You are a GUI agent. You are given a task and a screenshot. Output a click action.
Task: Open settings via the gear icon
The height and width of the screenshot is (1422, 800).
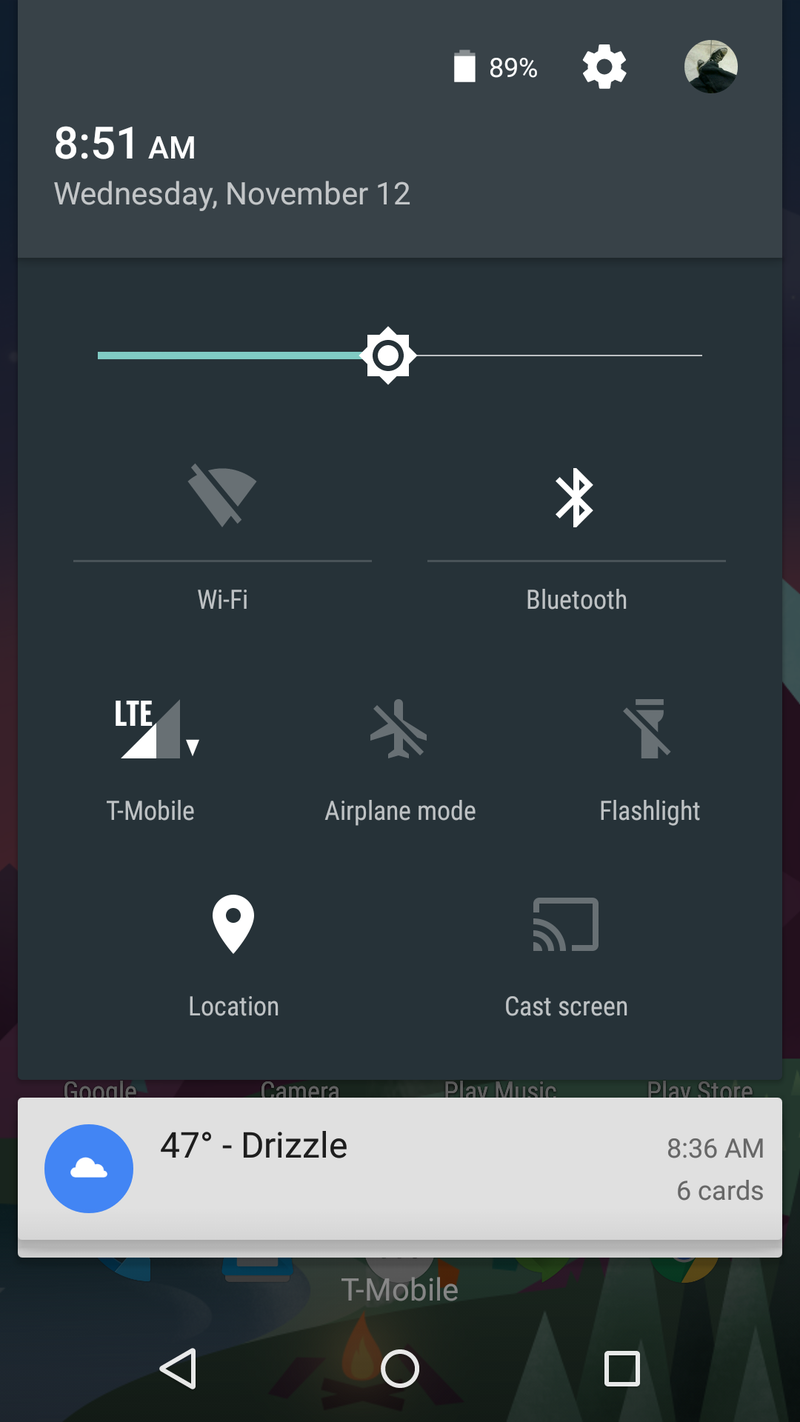(x=604, y=68)
